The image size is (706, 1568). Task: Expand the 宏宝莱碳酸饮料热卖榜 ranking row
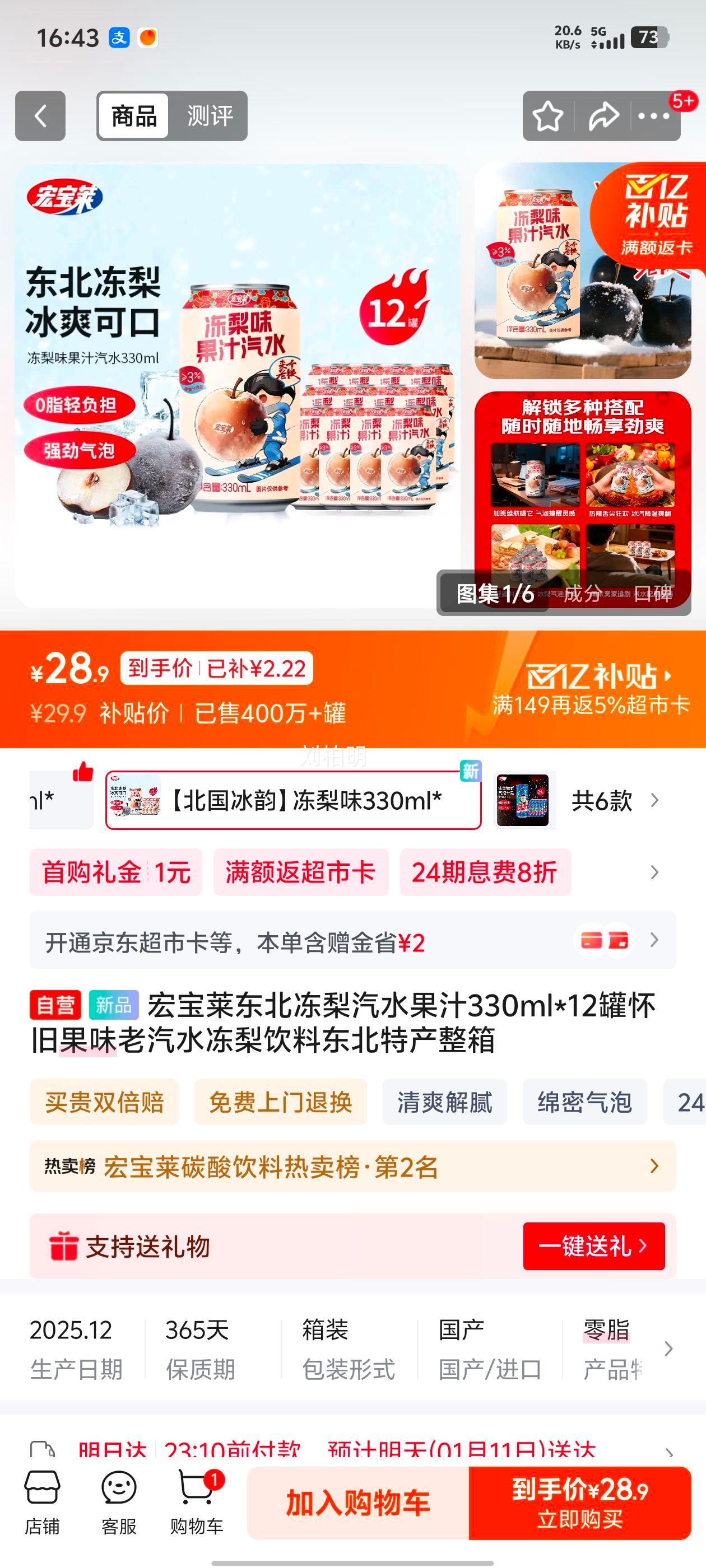[354, 1166]
